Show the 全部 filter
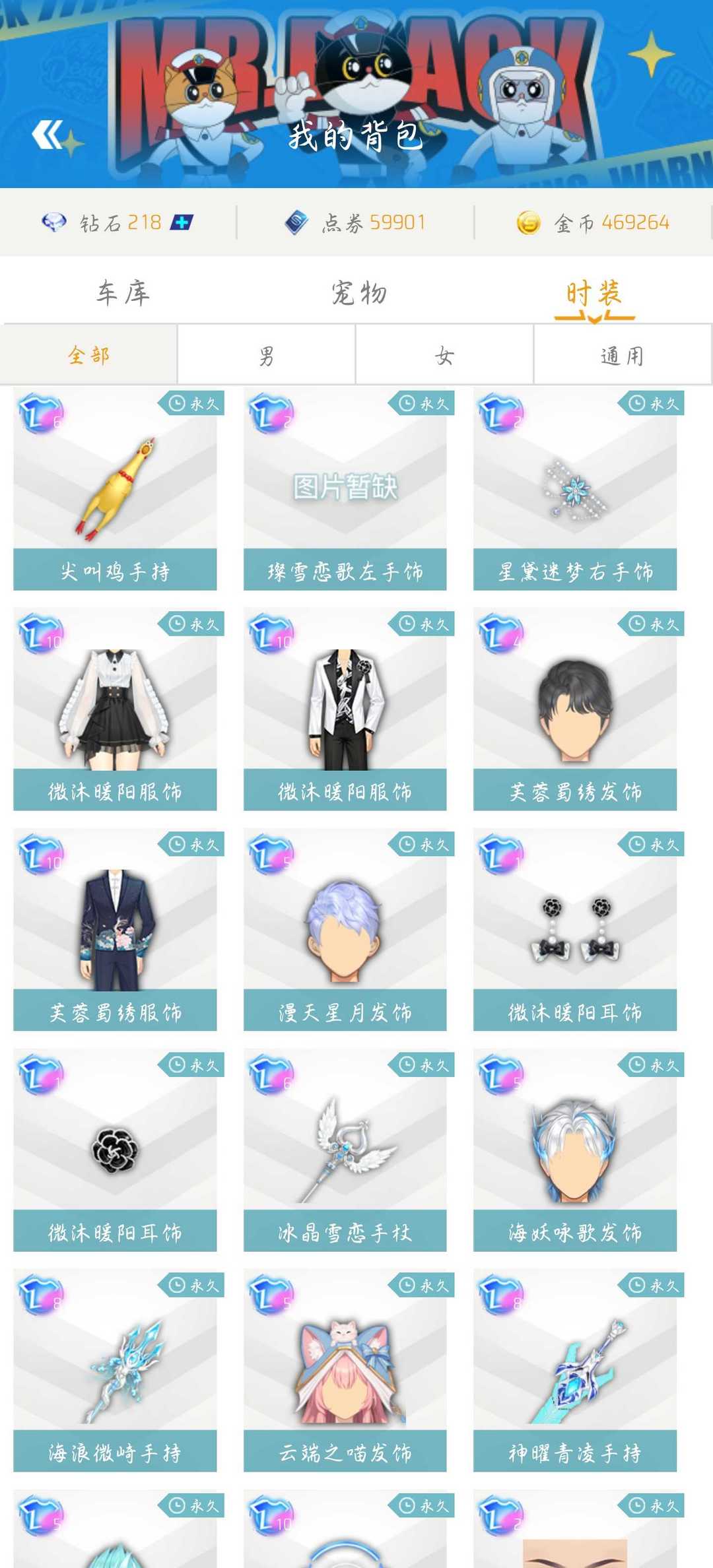 (x=88, y=355)
